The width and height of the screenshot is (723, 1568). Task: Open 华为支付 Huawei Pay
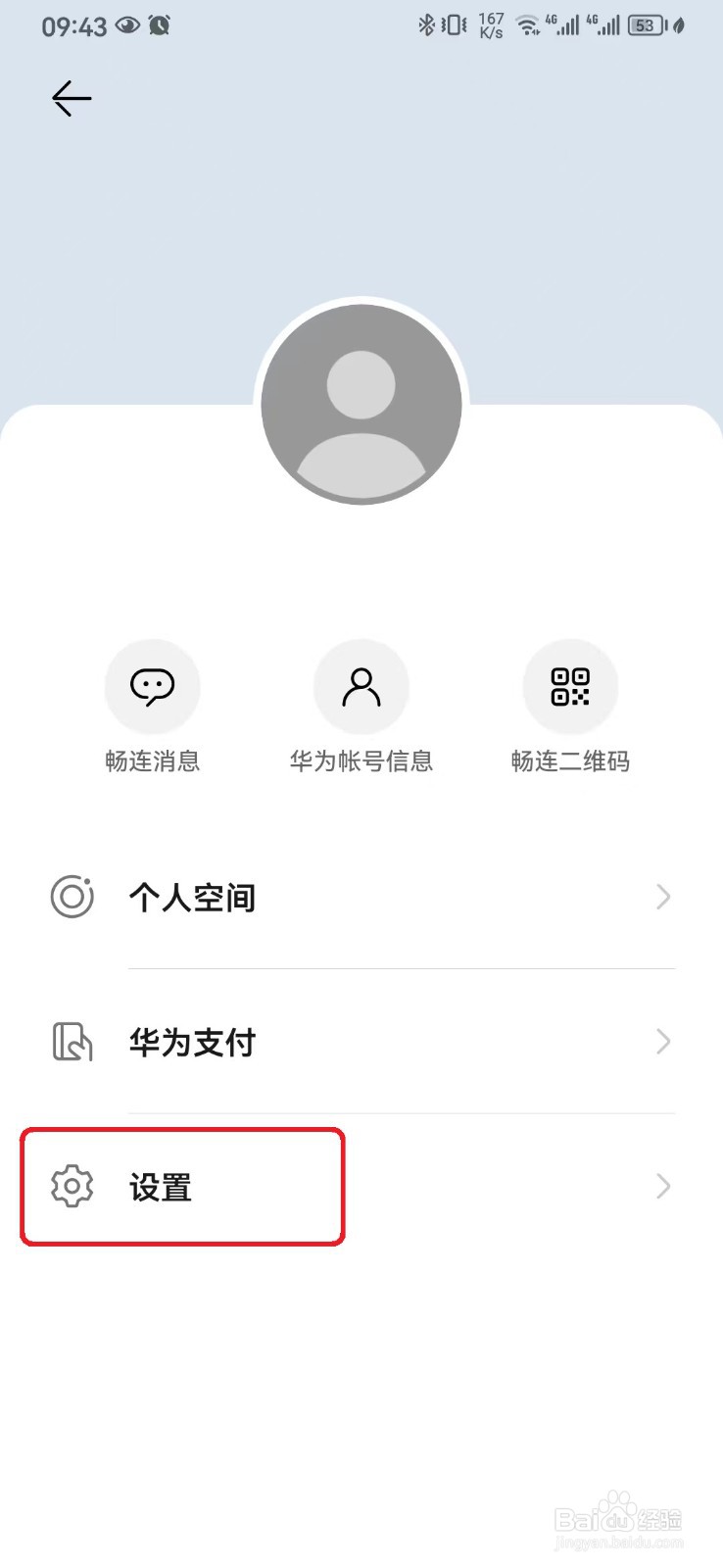[x=361, y=1042]
